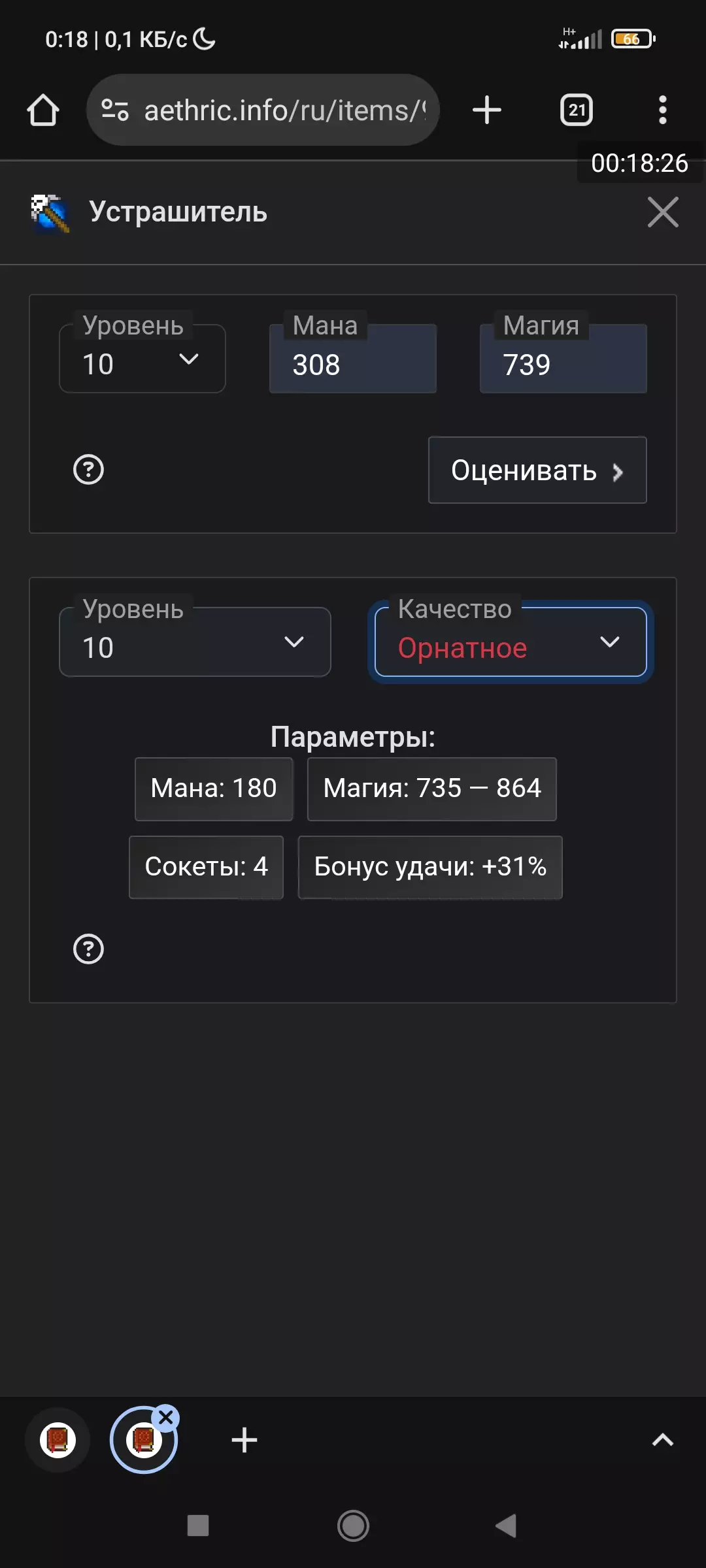Add a tab with bottom plus
The image size is (706, 1568).
[244, 1440]
